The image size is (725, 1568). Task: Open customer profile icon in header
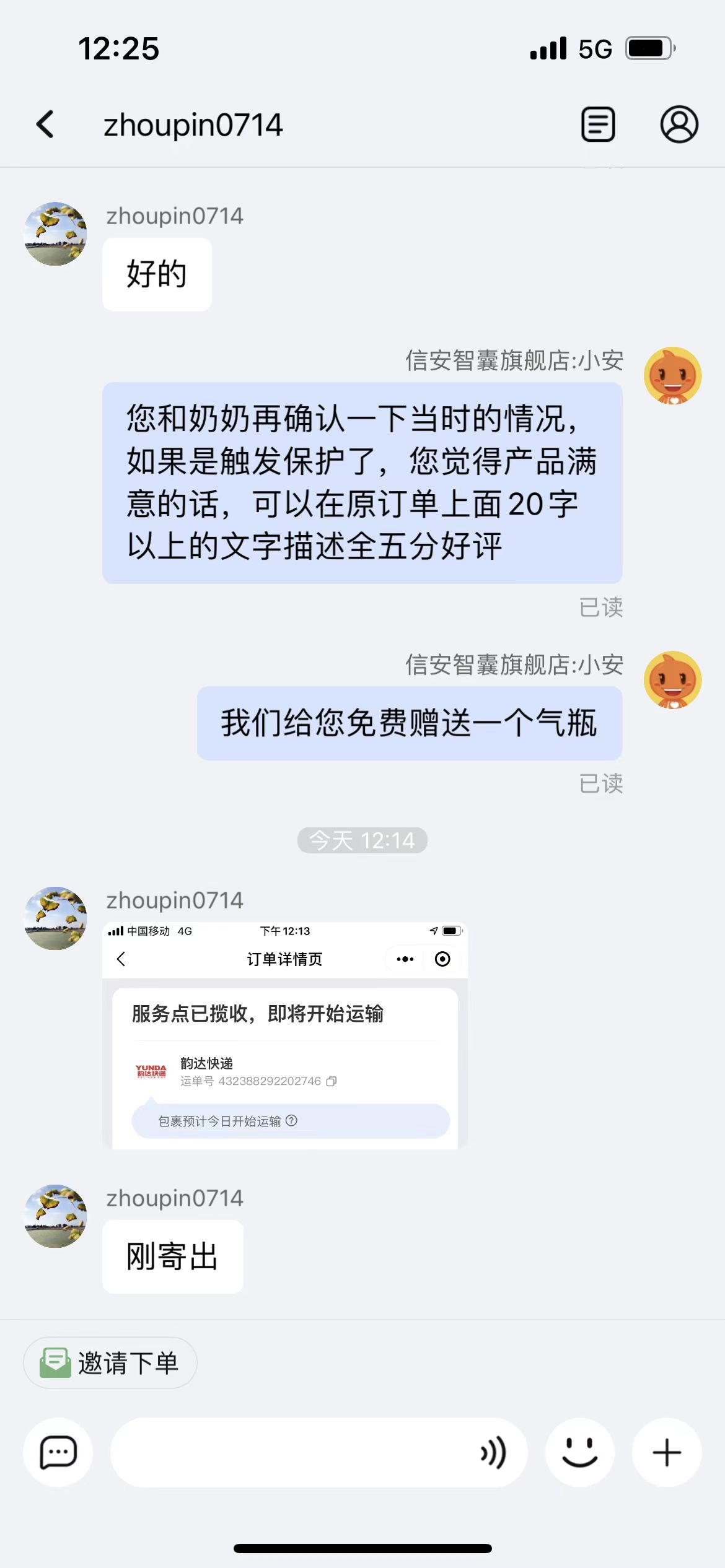click(679, 124)
